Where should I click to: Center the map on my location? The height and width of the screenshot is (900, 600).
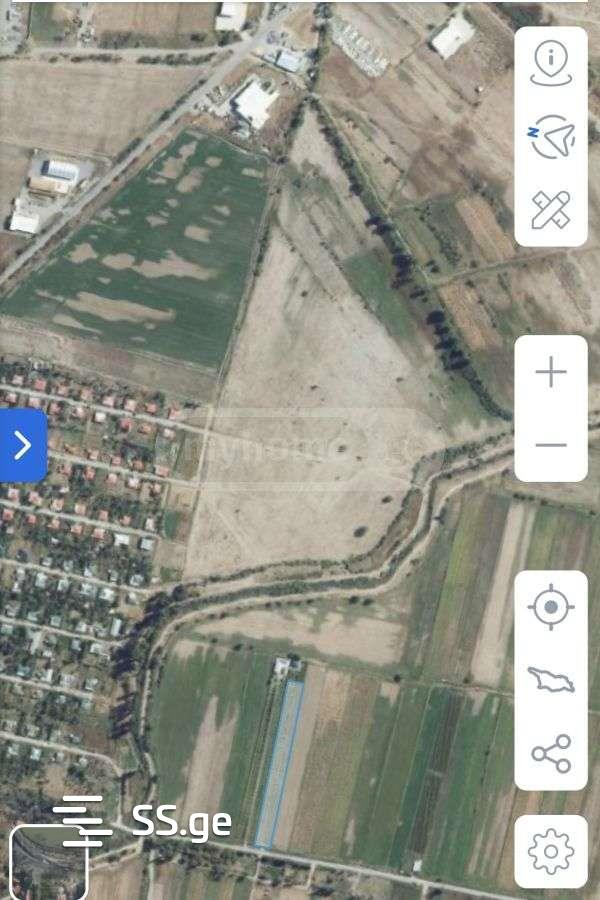pyautogui.click(x=551, y=607)
